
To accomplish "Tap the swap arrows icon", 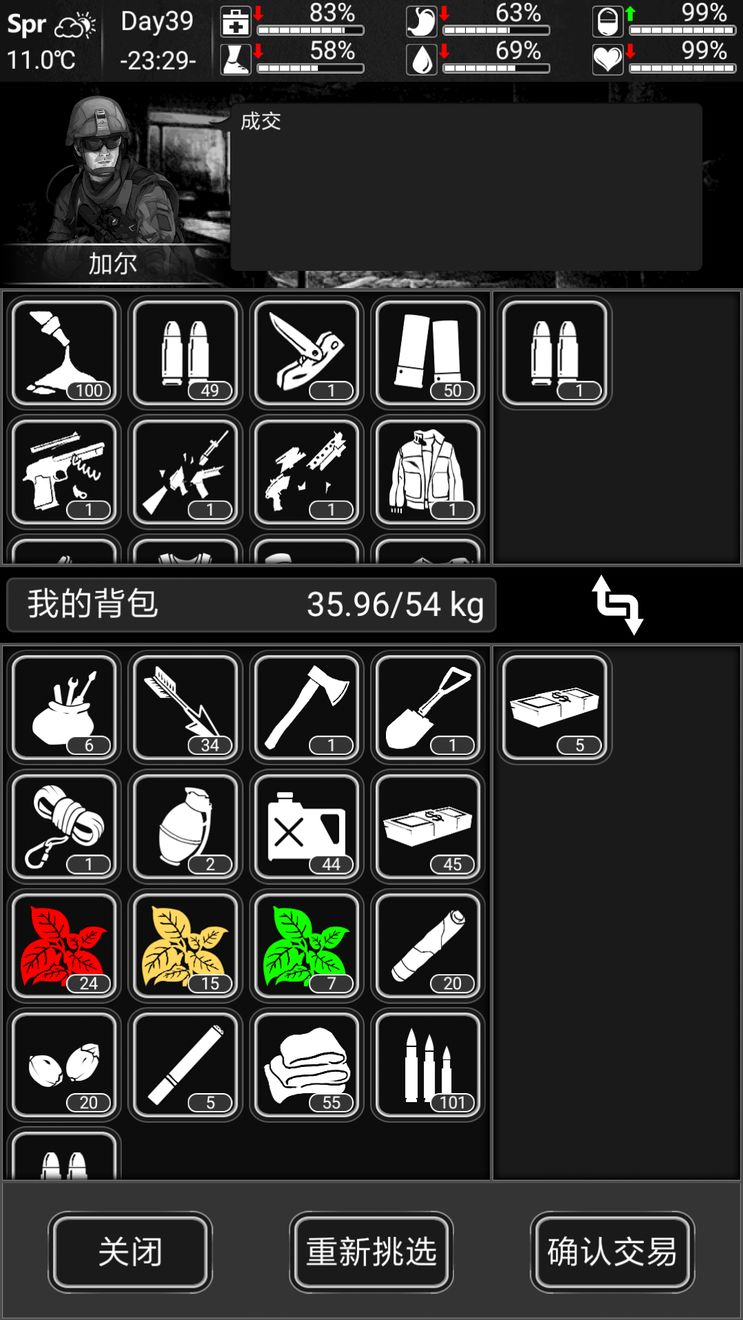I will click(x=617, y=604).
